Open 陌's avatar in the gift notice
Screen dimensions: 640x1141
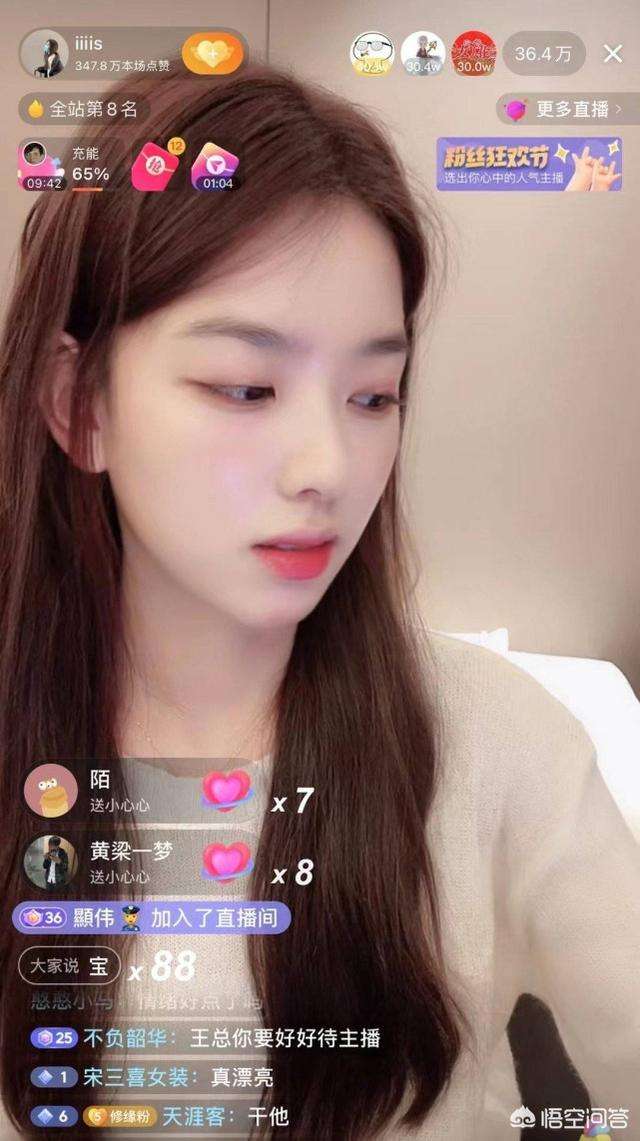coord(50,791)
